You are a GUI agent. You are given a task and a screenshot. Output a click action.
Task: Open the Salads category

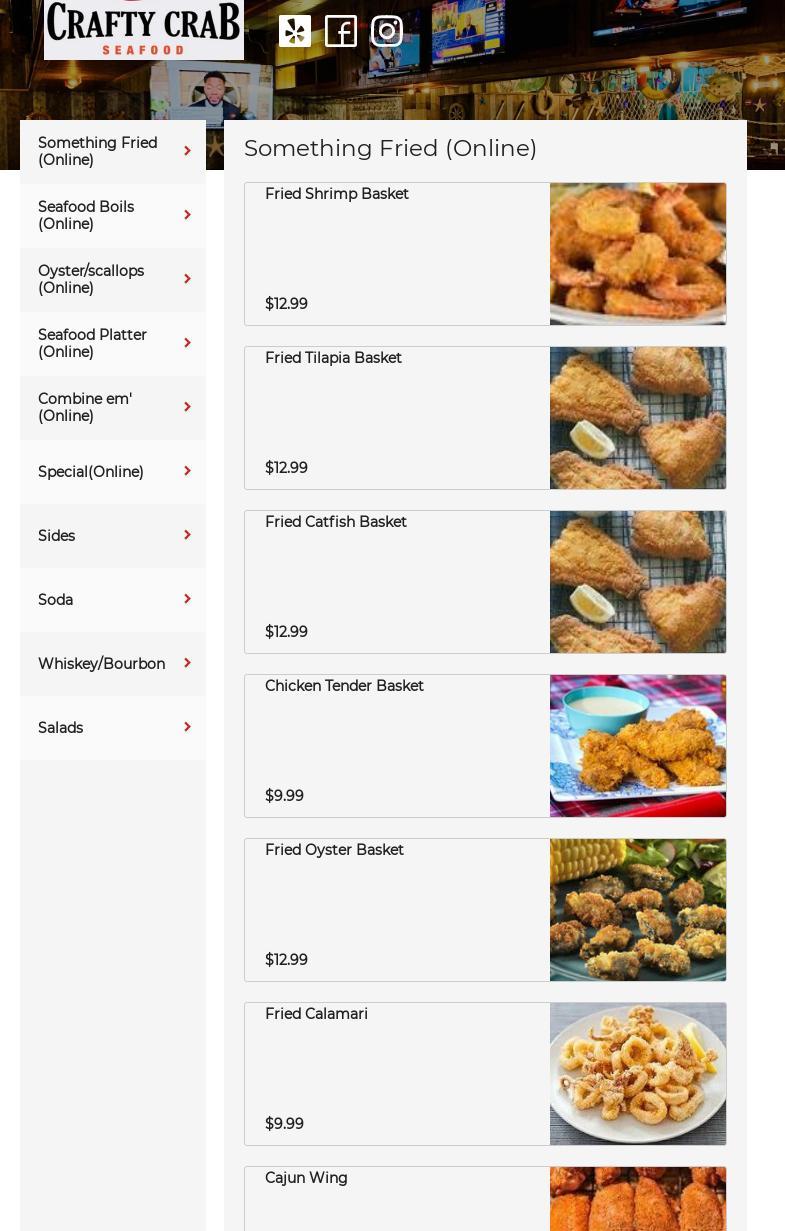(x=112, y=728)
